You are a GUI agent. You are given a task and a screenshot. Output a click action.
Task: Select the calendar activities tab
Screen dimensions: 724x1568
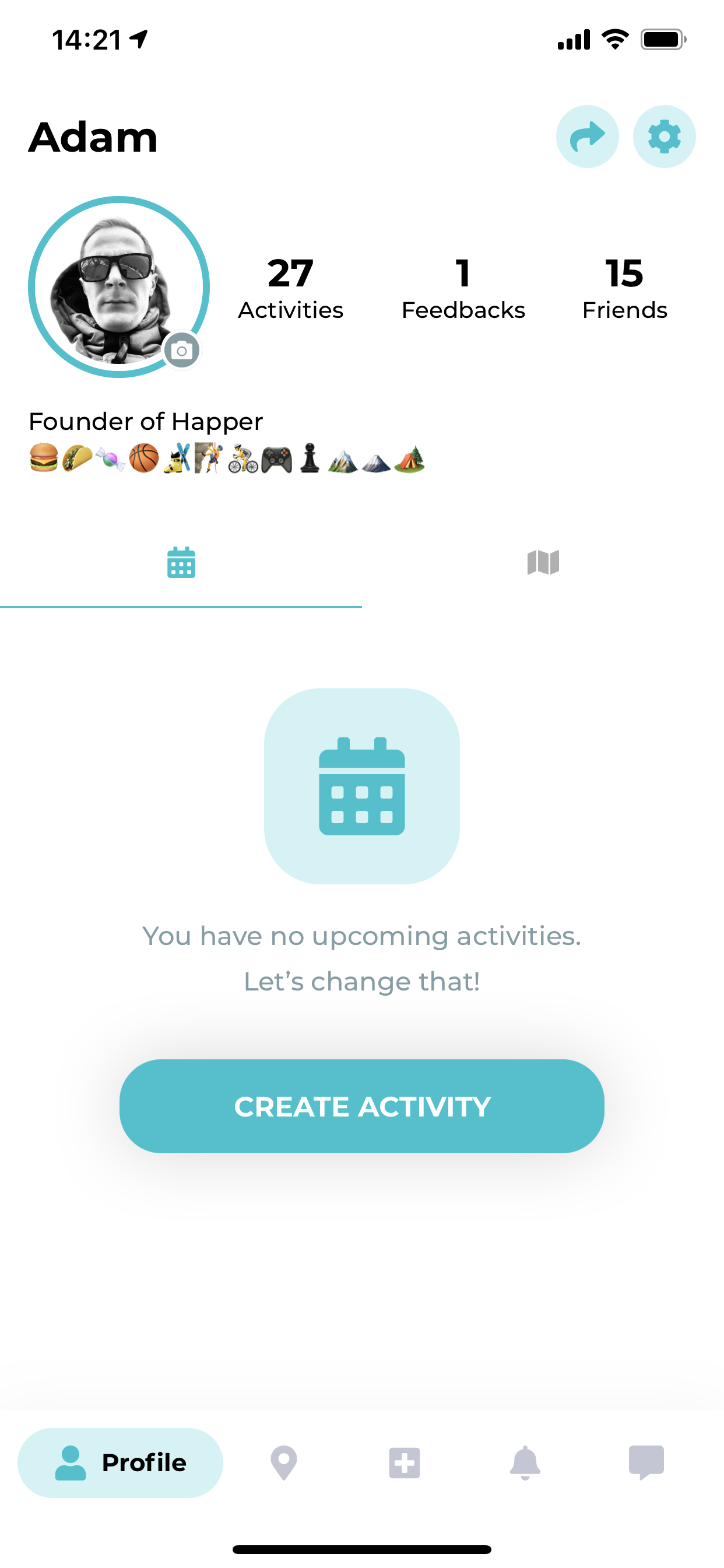click(x=181, y=562)
